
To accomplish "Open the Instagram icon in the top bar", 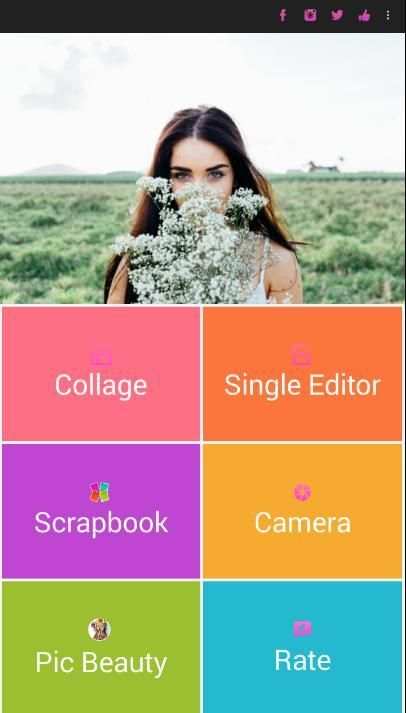I will (x=310, y=15).
